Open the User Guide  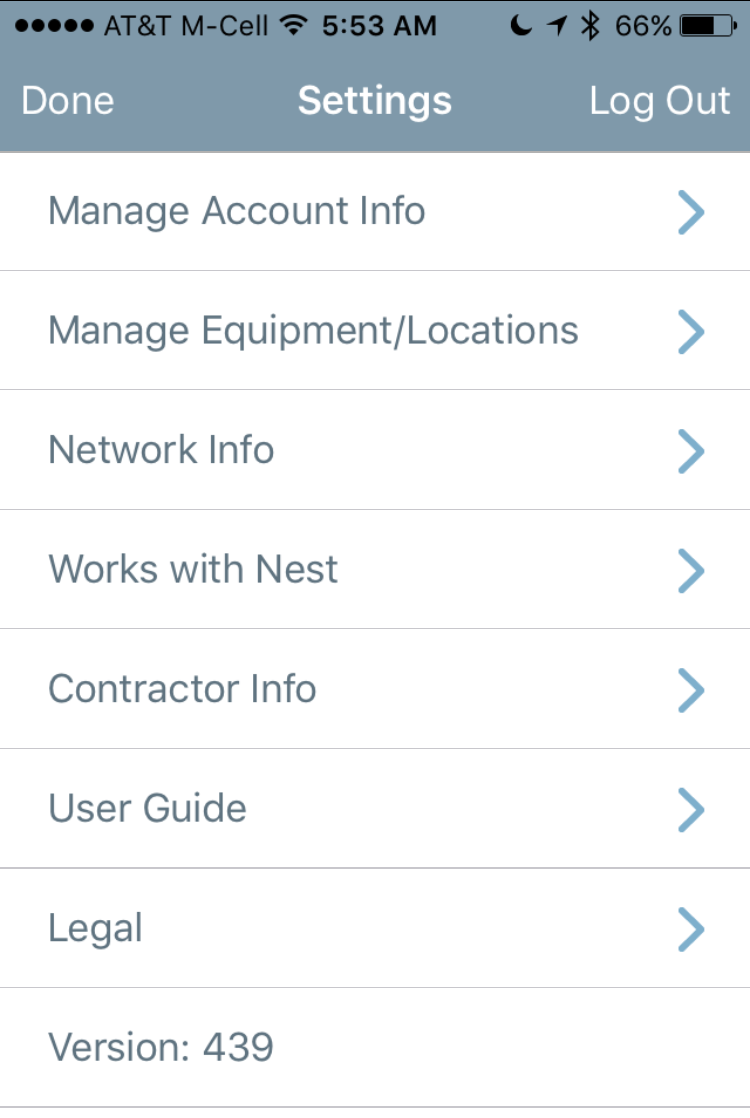pyautogui.click(x=375, y=808)
